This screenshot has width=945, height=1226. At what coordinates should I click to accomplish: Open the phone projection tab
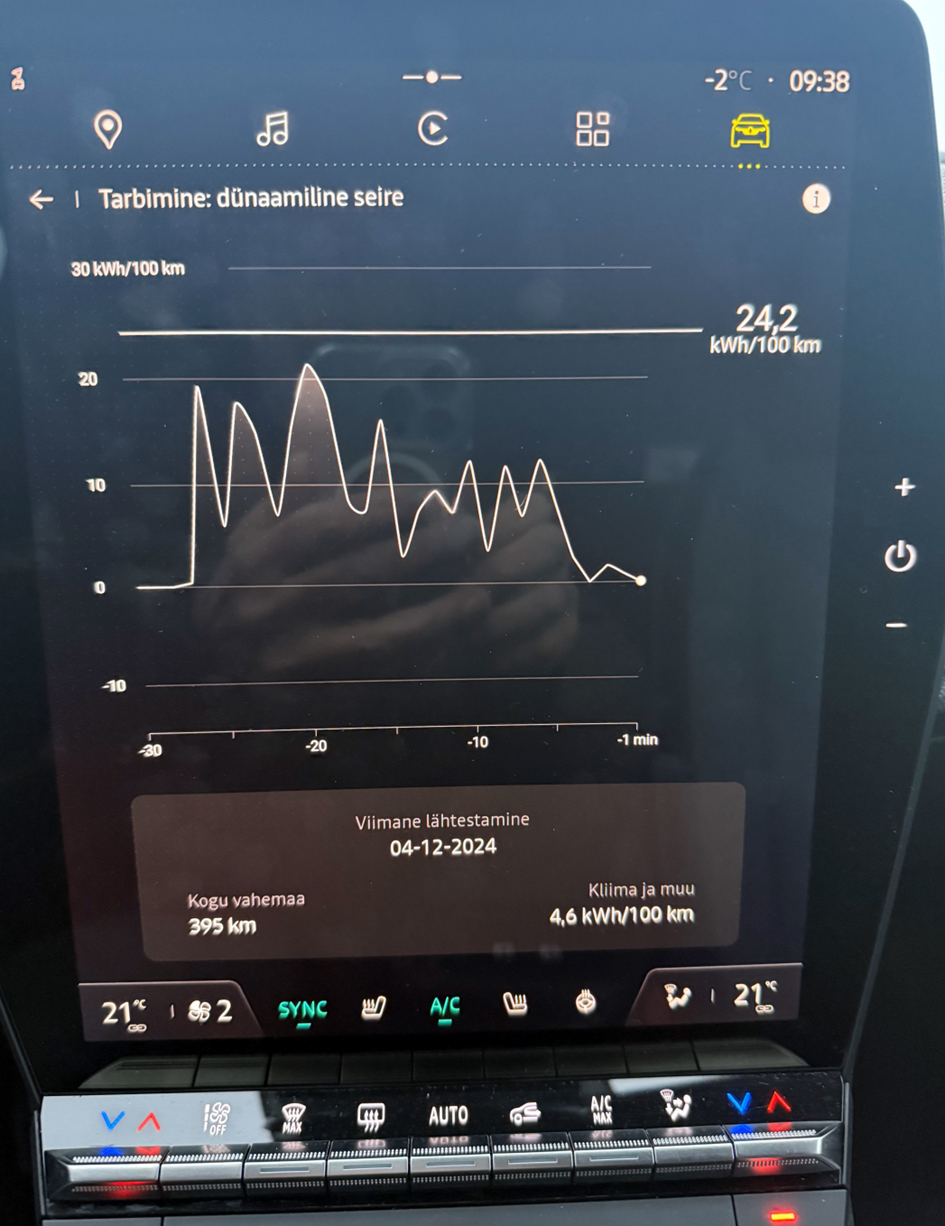(x=432, y=129)
